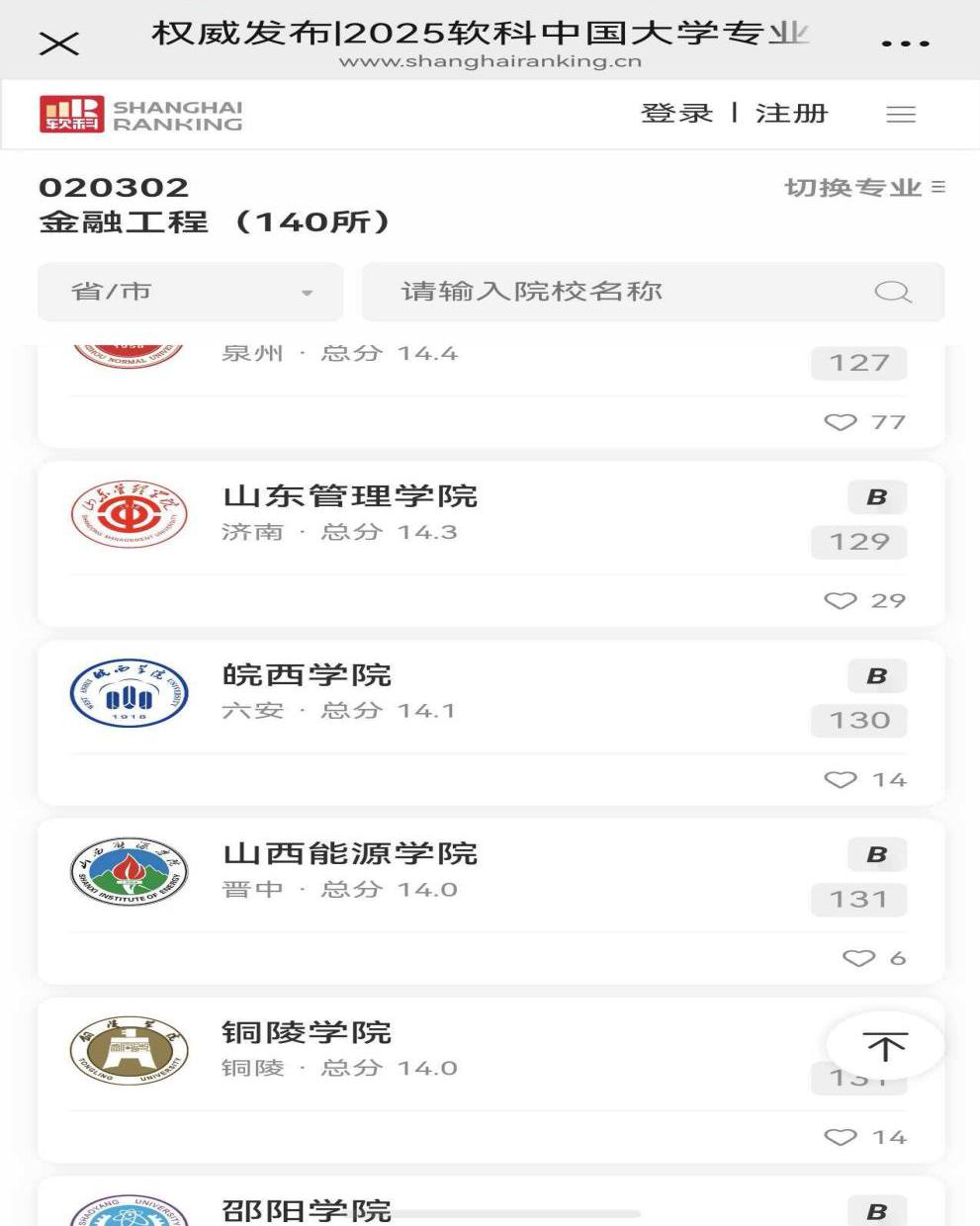Open the 山西能源学院 card

tap(351, 854)
